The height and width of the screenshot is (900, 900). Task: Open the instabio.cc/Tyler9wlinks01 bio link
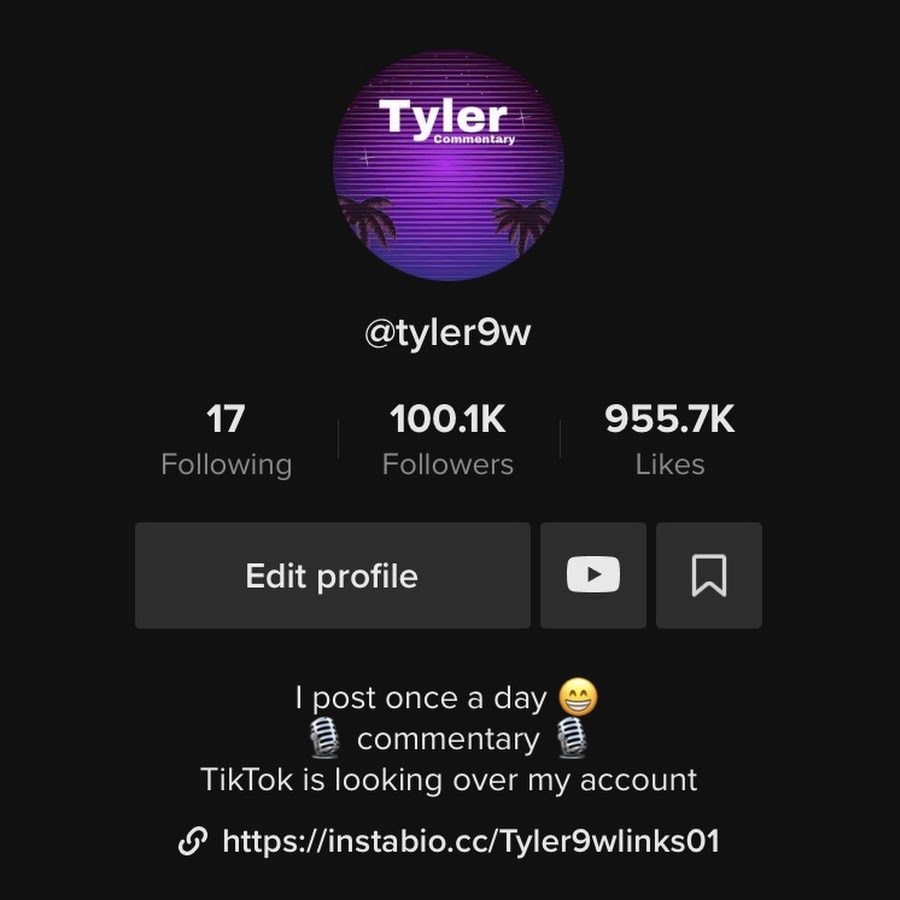click(x=469, y=840)
